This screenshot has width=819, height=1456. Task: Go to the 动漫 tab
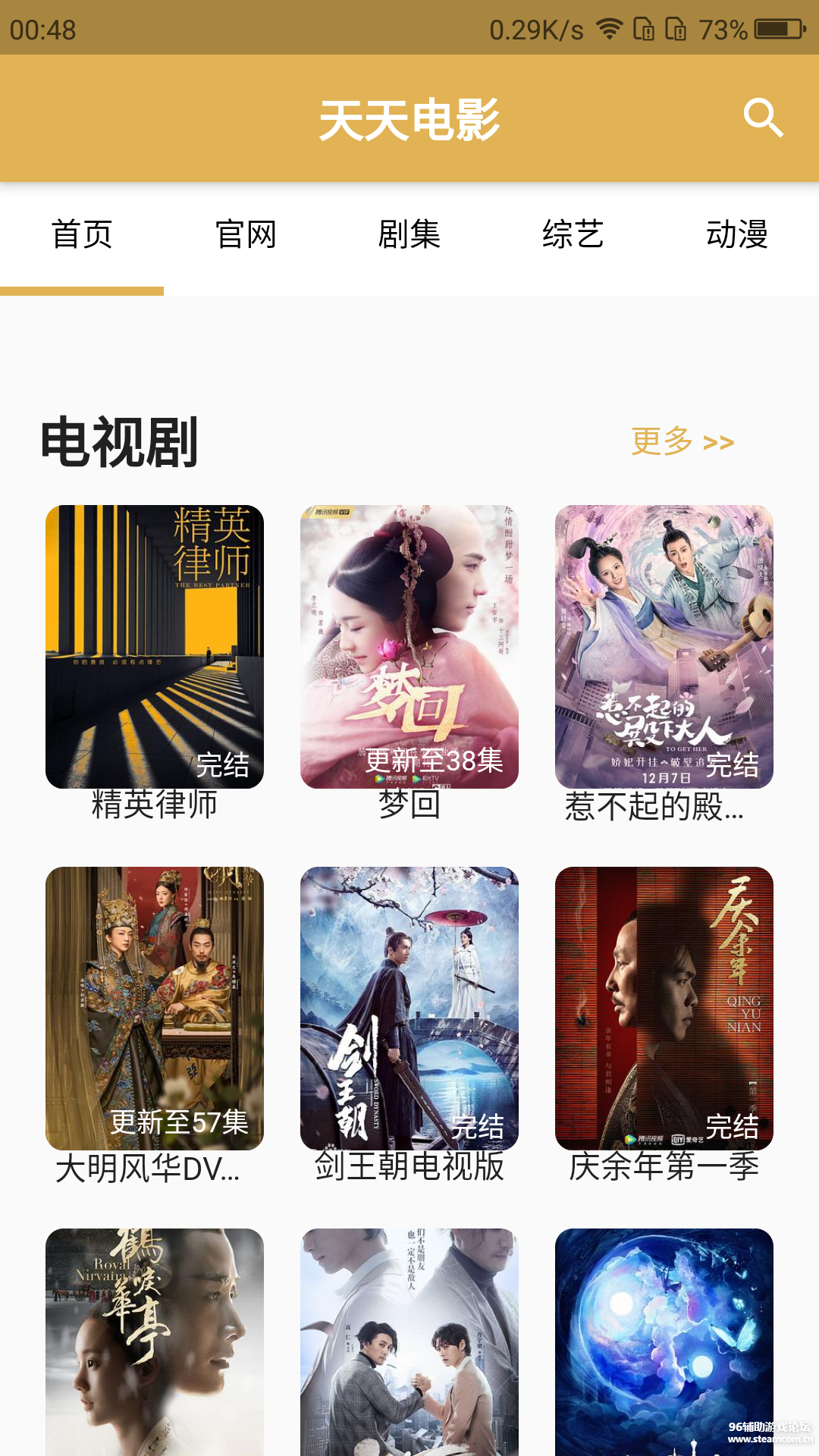tap(737, 234)
